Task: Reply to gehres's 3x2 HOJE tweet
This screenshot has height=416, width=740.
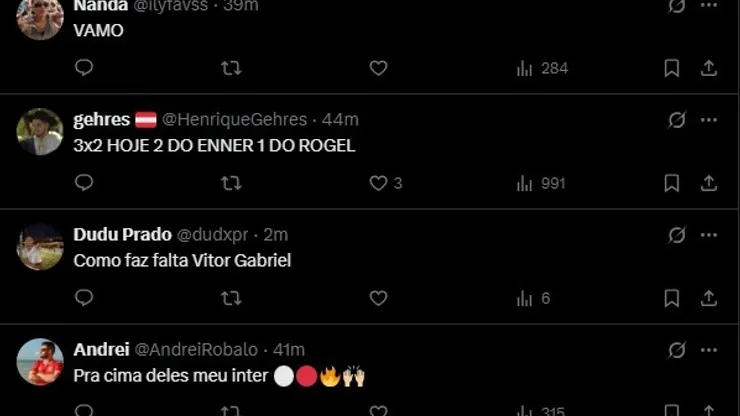Action: pyautogui.click(x=84, y=183)
